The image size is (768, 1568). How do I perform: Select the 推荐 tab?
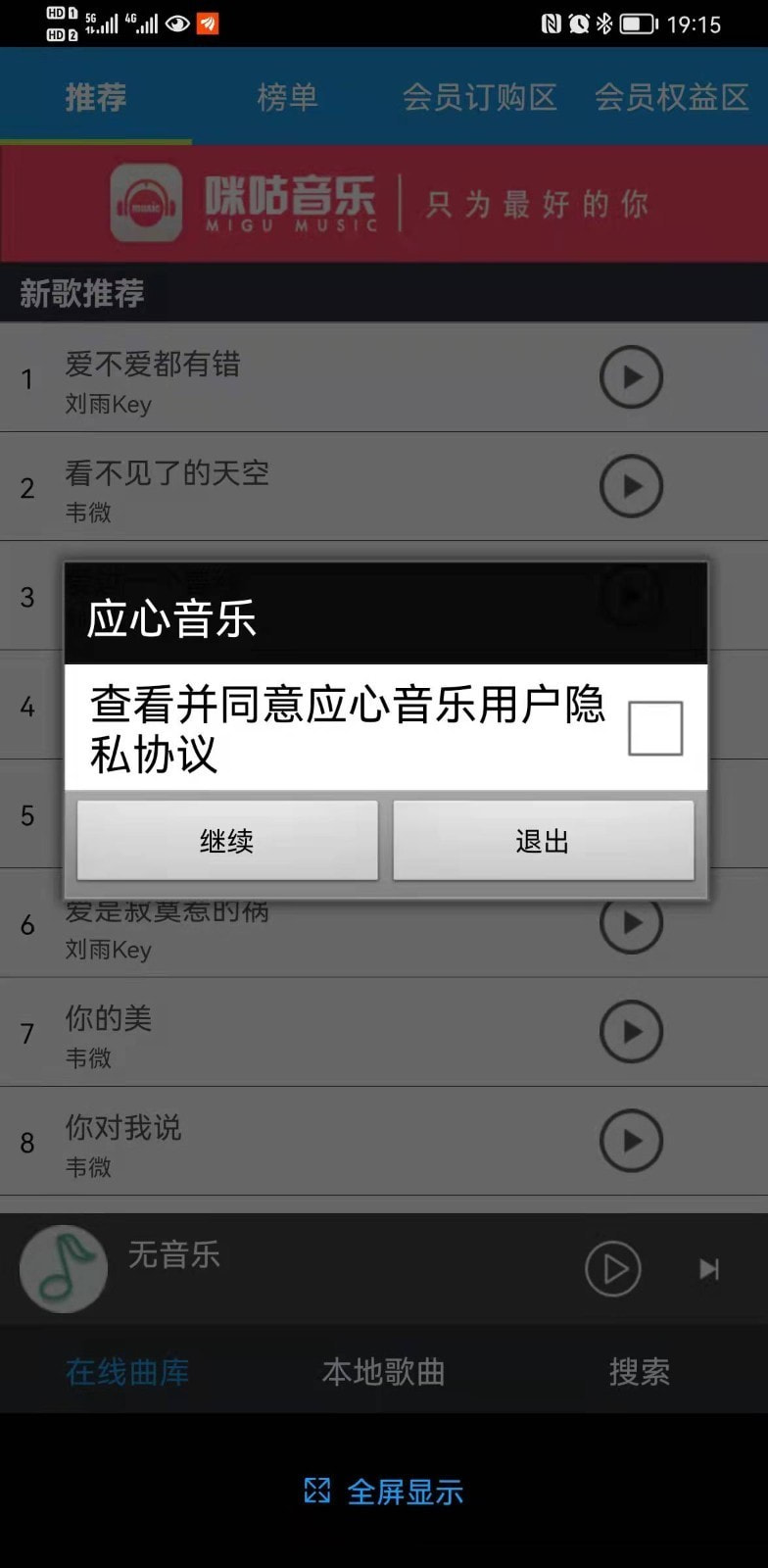point(96,97)
